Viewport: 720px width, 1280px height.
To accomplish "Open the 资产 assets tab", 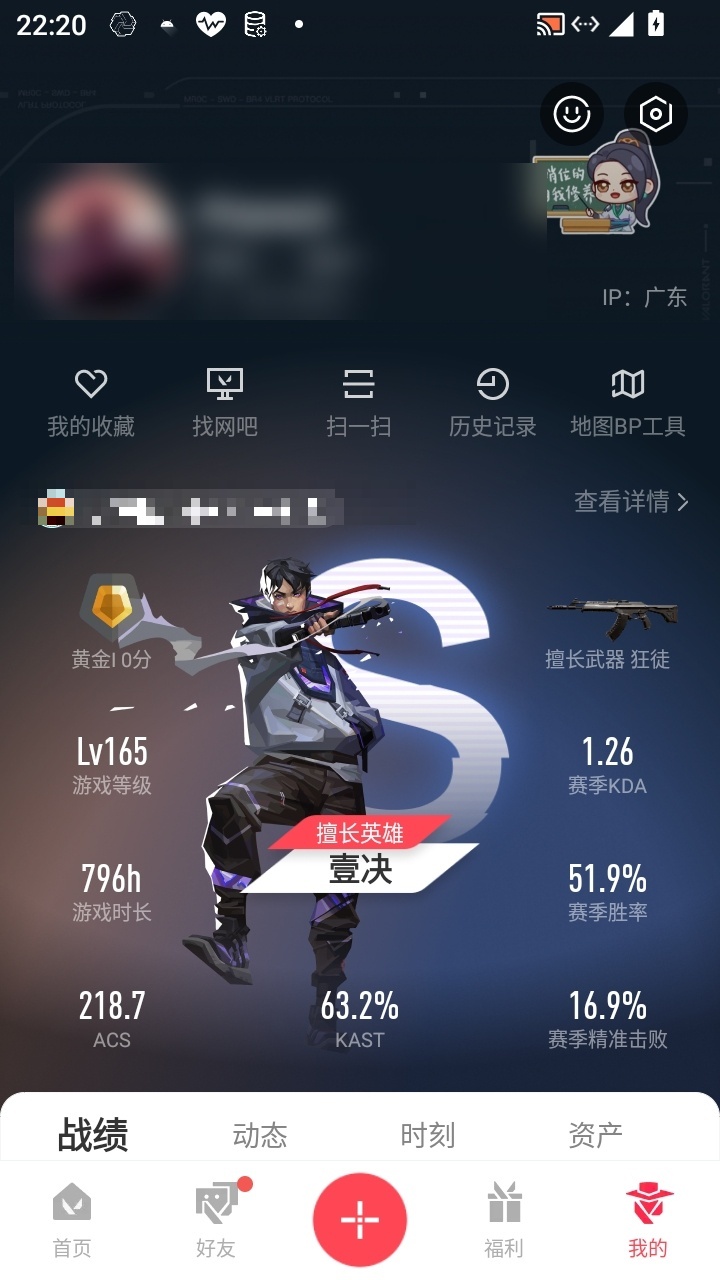I will point(596,1135).
